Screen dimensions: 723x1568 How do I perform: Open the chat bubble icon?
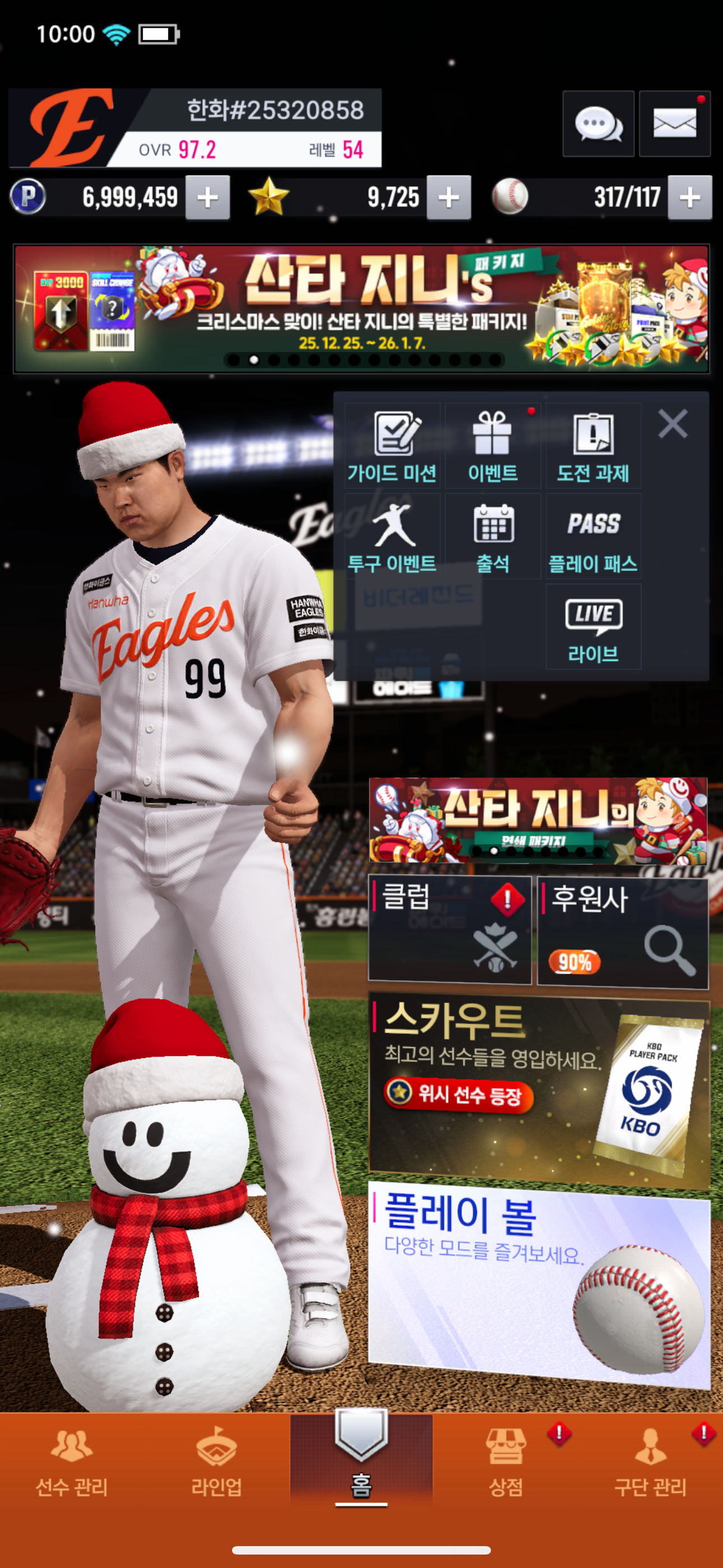(597, 124)
